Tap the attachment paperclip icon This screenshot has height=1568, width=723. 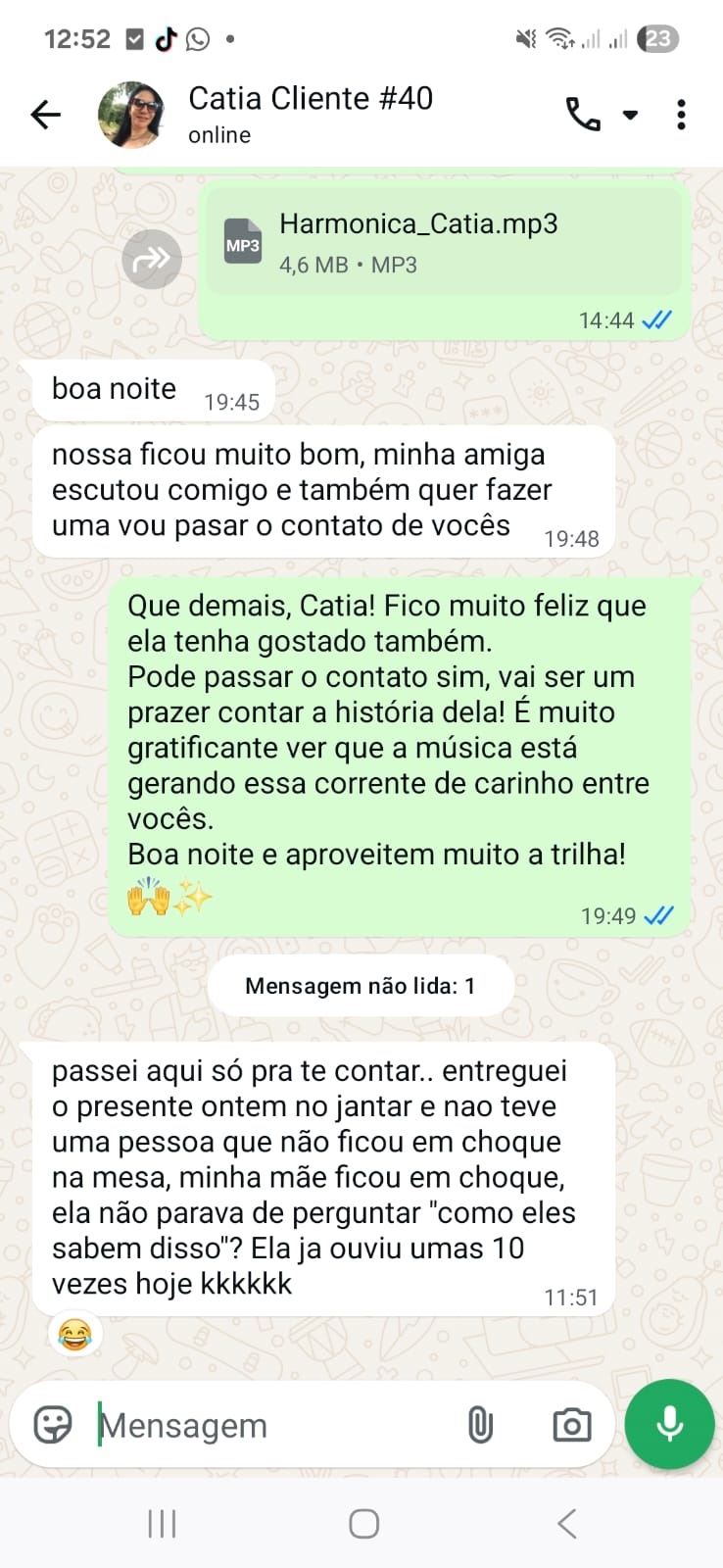click(x=479, y=1425)
